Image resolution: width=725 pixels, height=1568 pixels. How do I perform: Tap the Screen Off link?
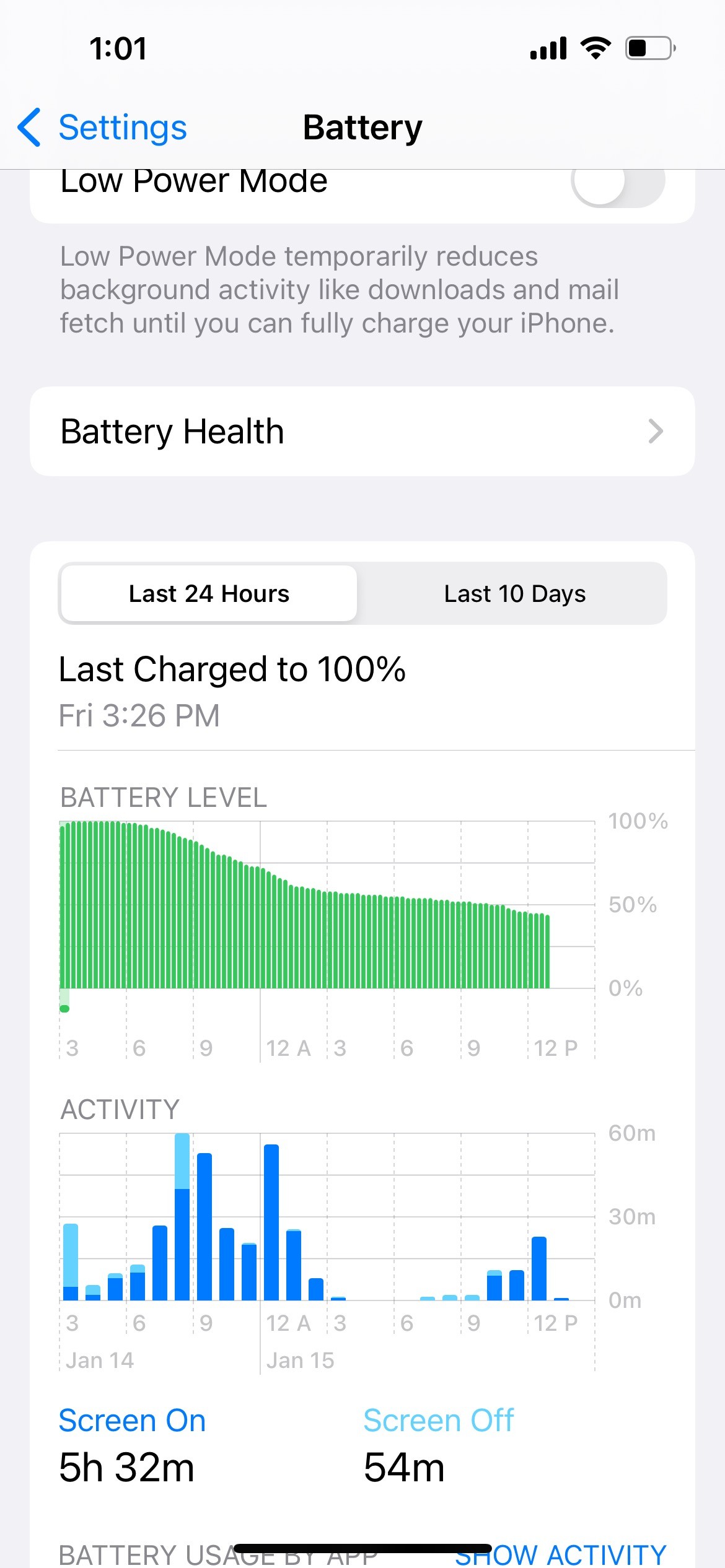tap(439, 1421)
